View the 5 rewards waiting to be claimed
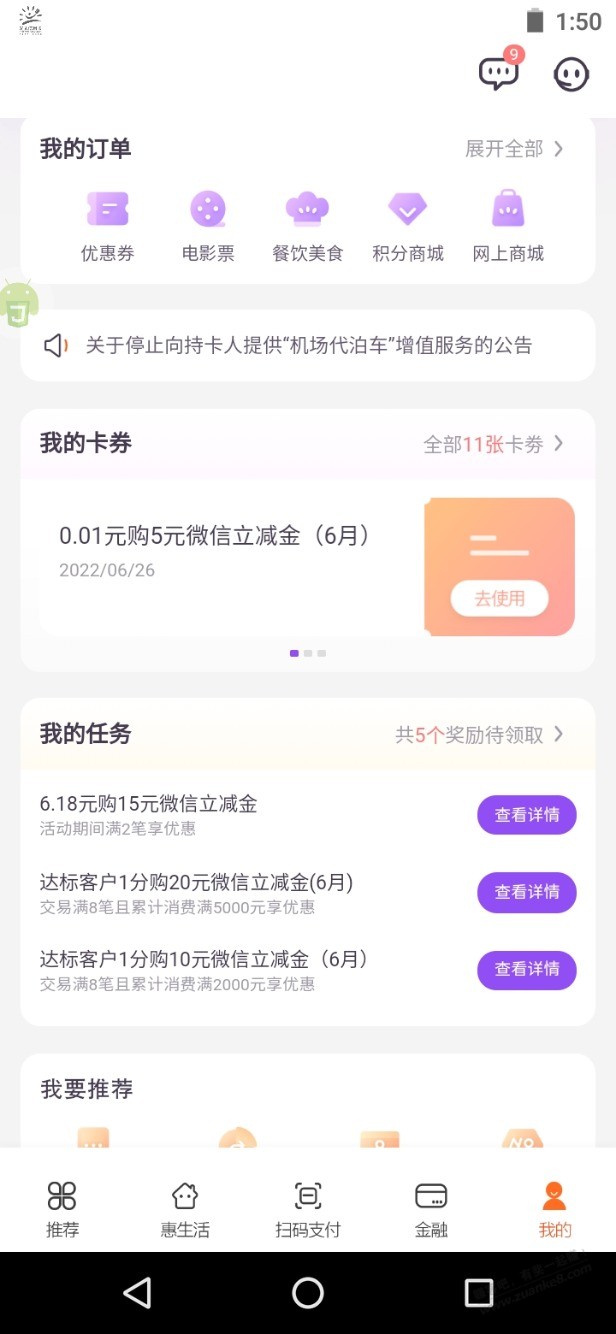This screenshot has width=616, height=1334. (x=480, y=735)
